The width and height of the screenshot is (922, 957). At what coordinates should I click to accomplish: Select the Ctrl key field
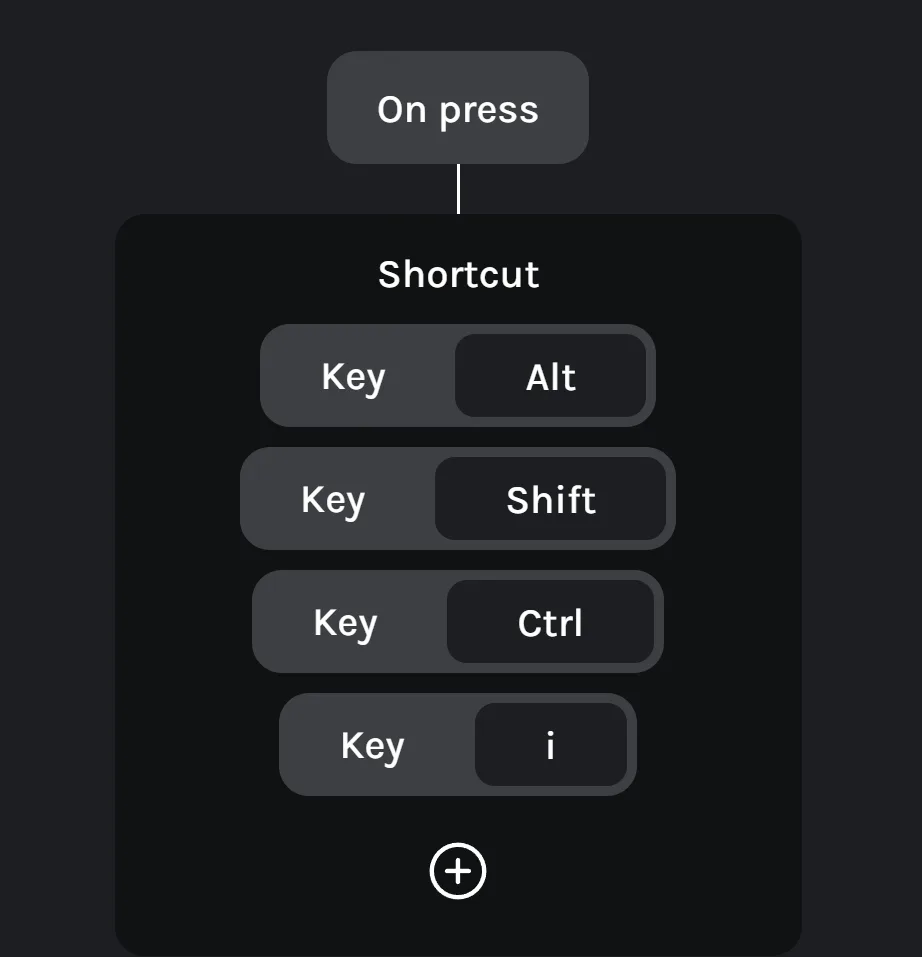pos(550,622)
